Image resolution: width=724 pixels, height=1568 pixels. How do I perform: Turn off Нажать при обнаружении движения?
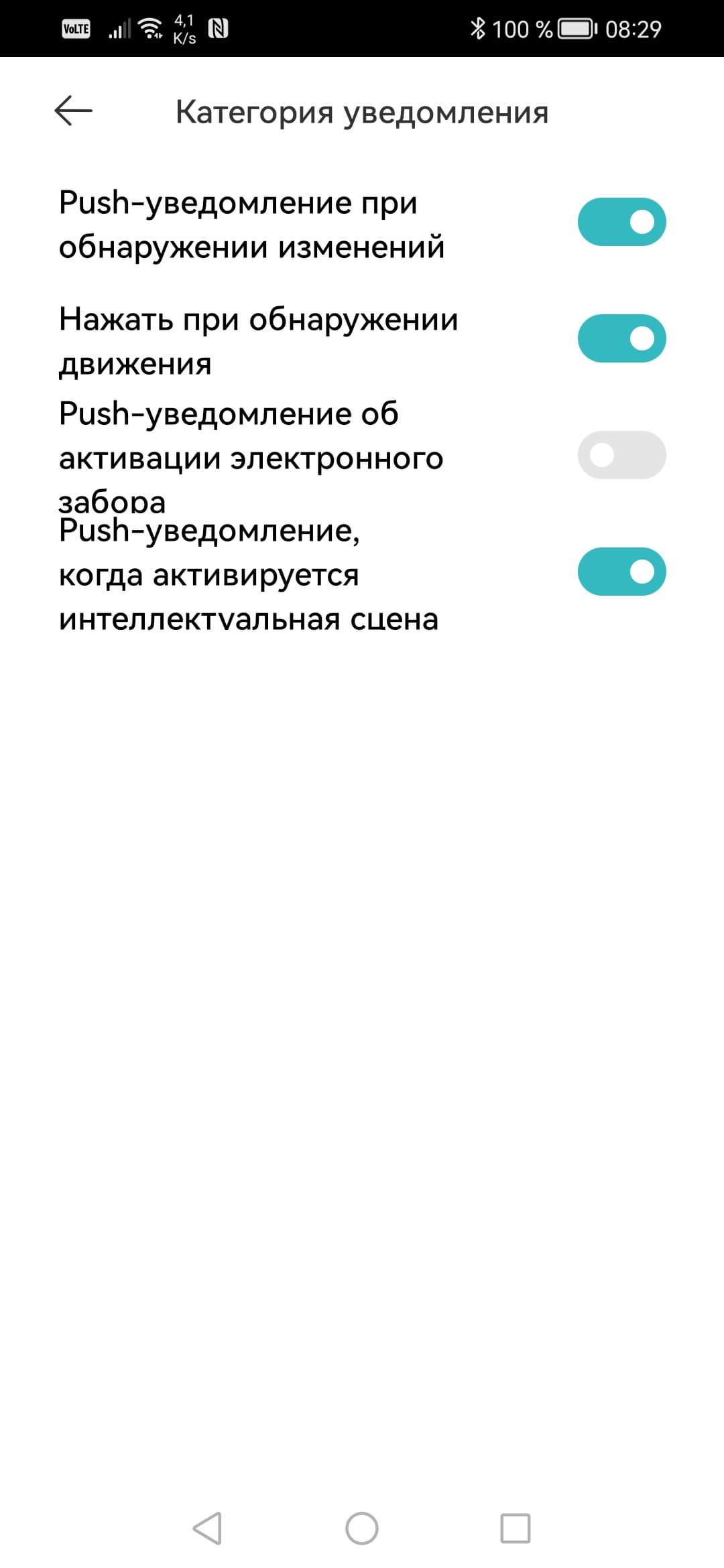[x=621, y=338]
